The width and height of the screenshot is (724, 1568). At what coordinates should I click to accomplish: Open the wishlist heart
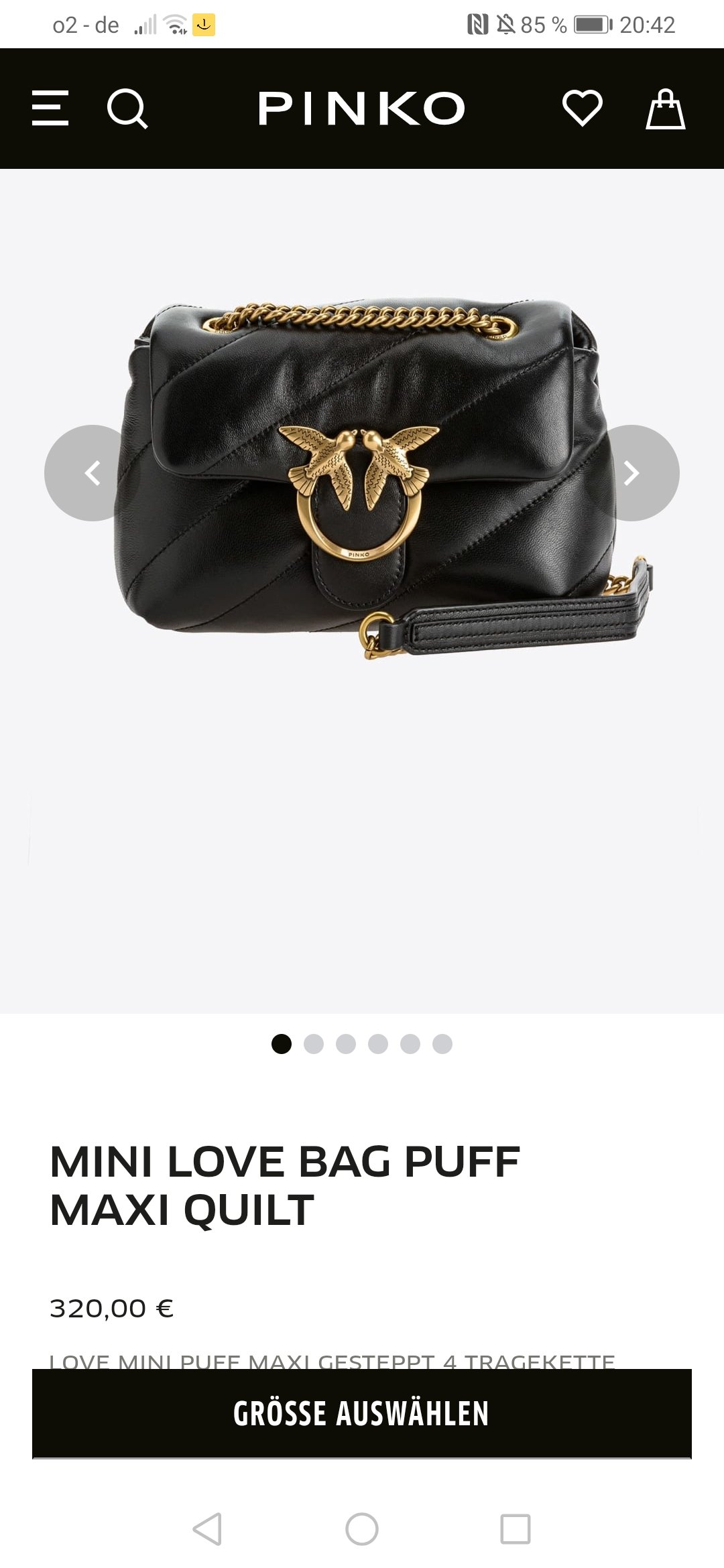click(x=582, y=108)
